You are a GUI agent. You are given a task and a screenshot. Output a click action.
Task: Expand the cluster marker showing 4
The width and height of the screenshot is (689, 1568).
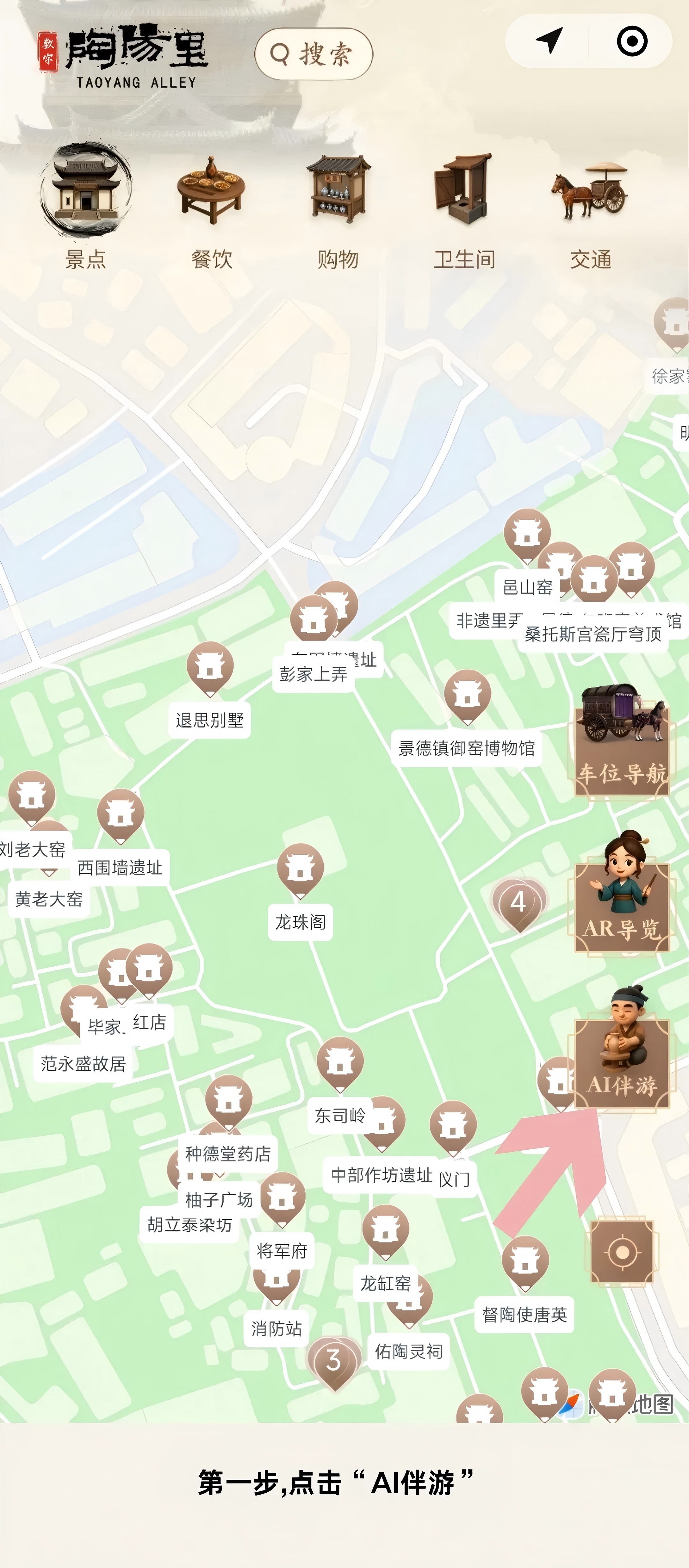(518, 903)
